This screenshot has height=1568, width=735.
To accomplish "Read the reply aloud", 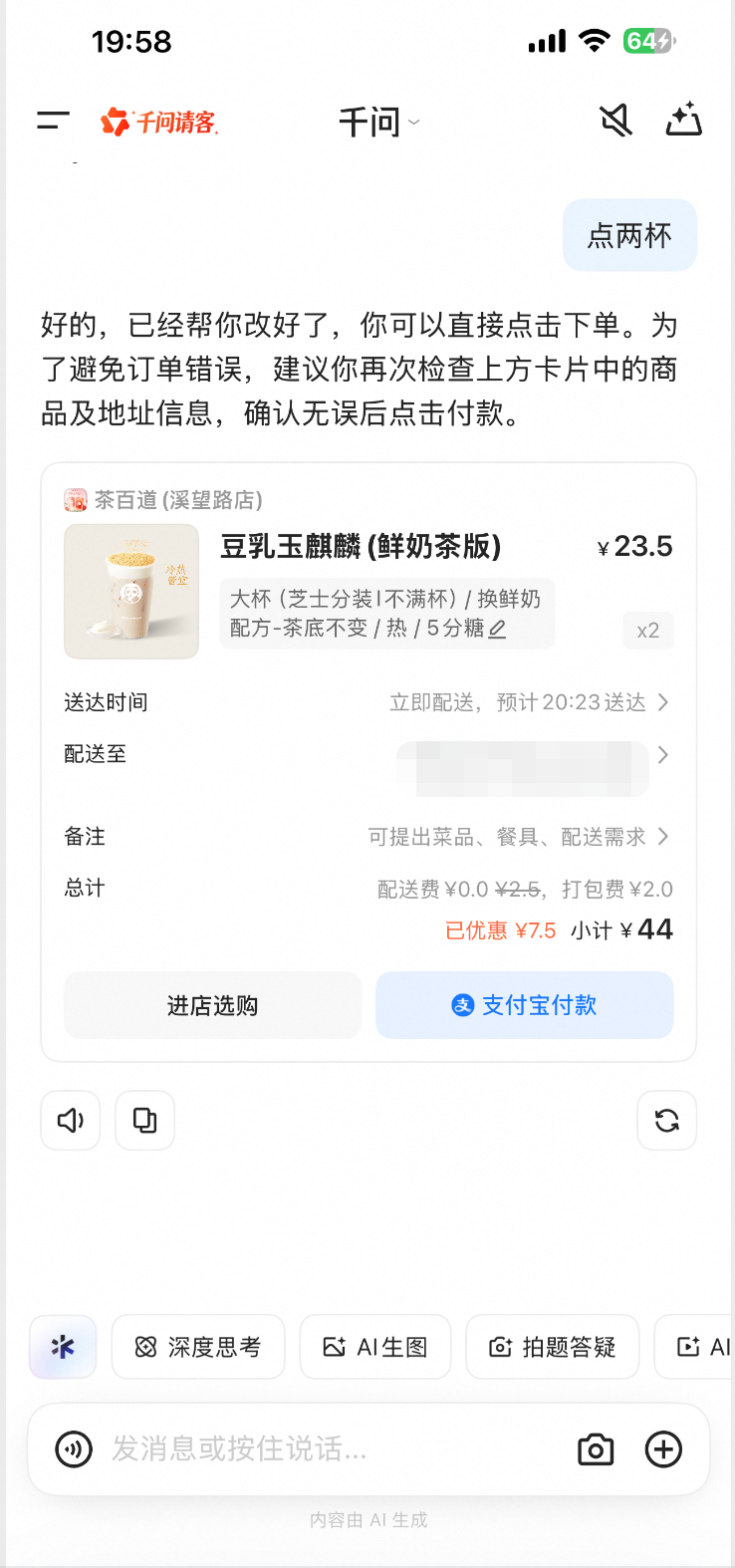I will point(71,1121).
